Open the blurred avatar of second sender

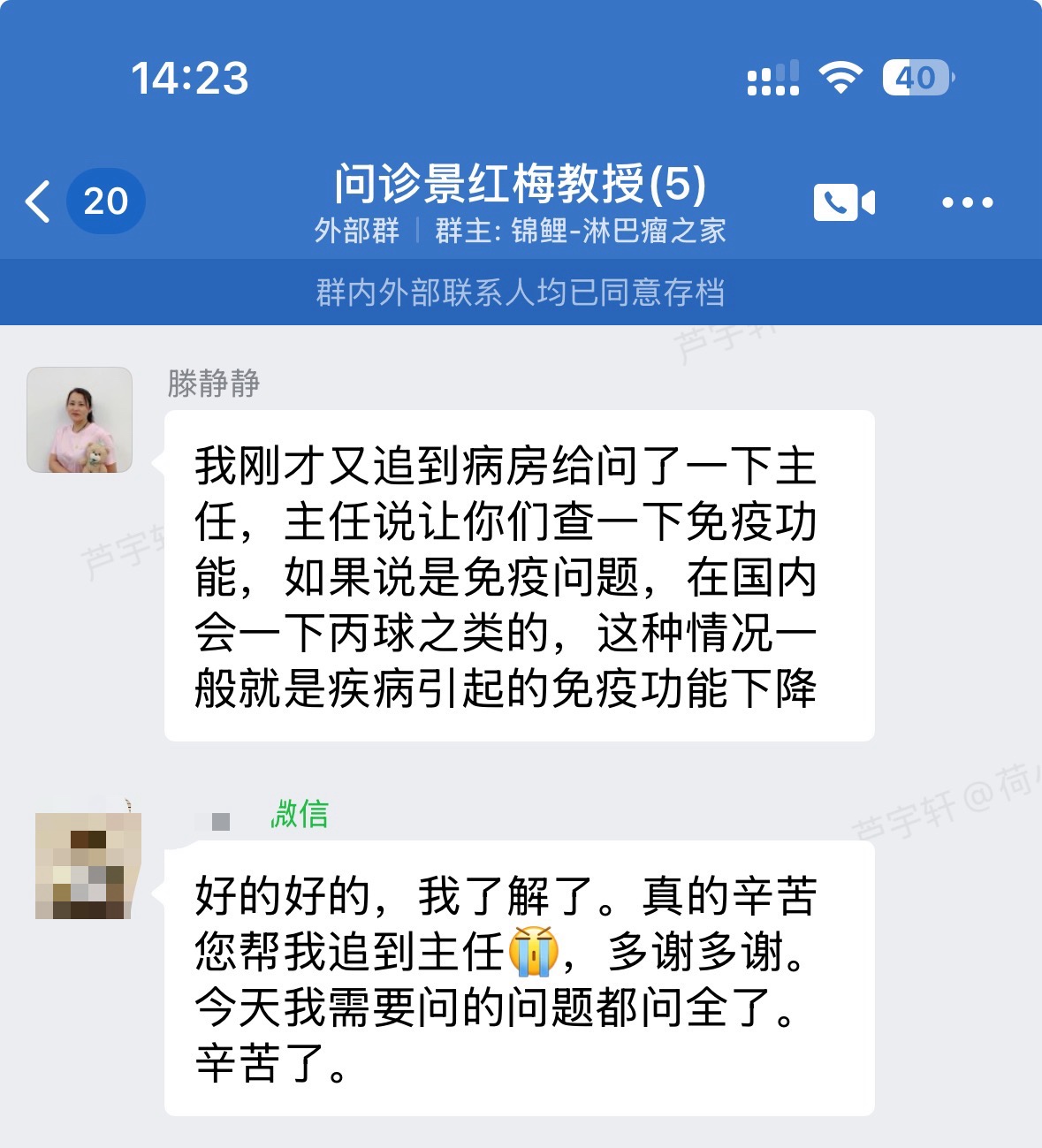86,864
